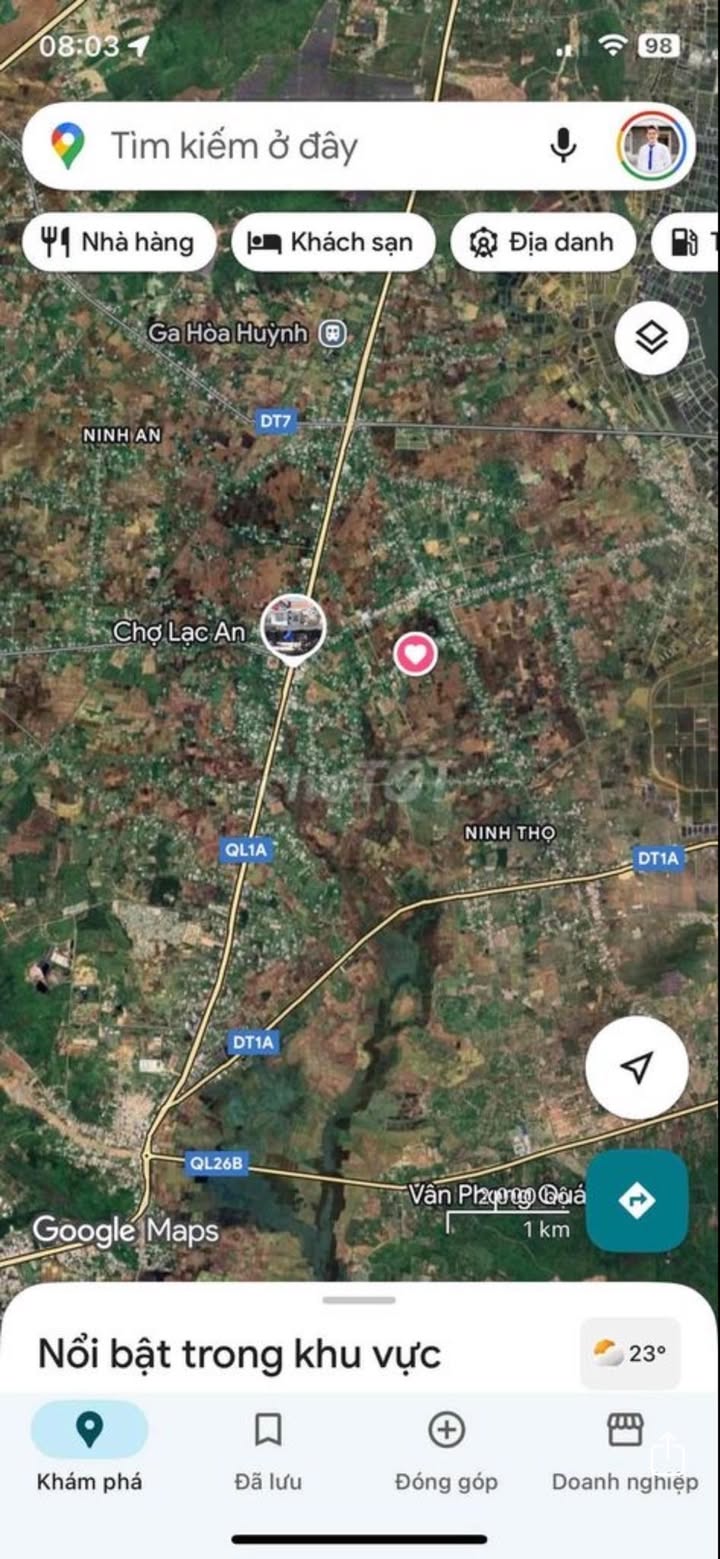The height and width of the screenshot is (1559, 720).
Task: Filter the map by "Khách sạn"
Action: 333,242
